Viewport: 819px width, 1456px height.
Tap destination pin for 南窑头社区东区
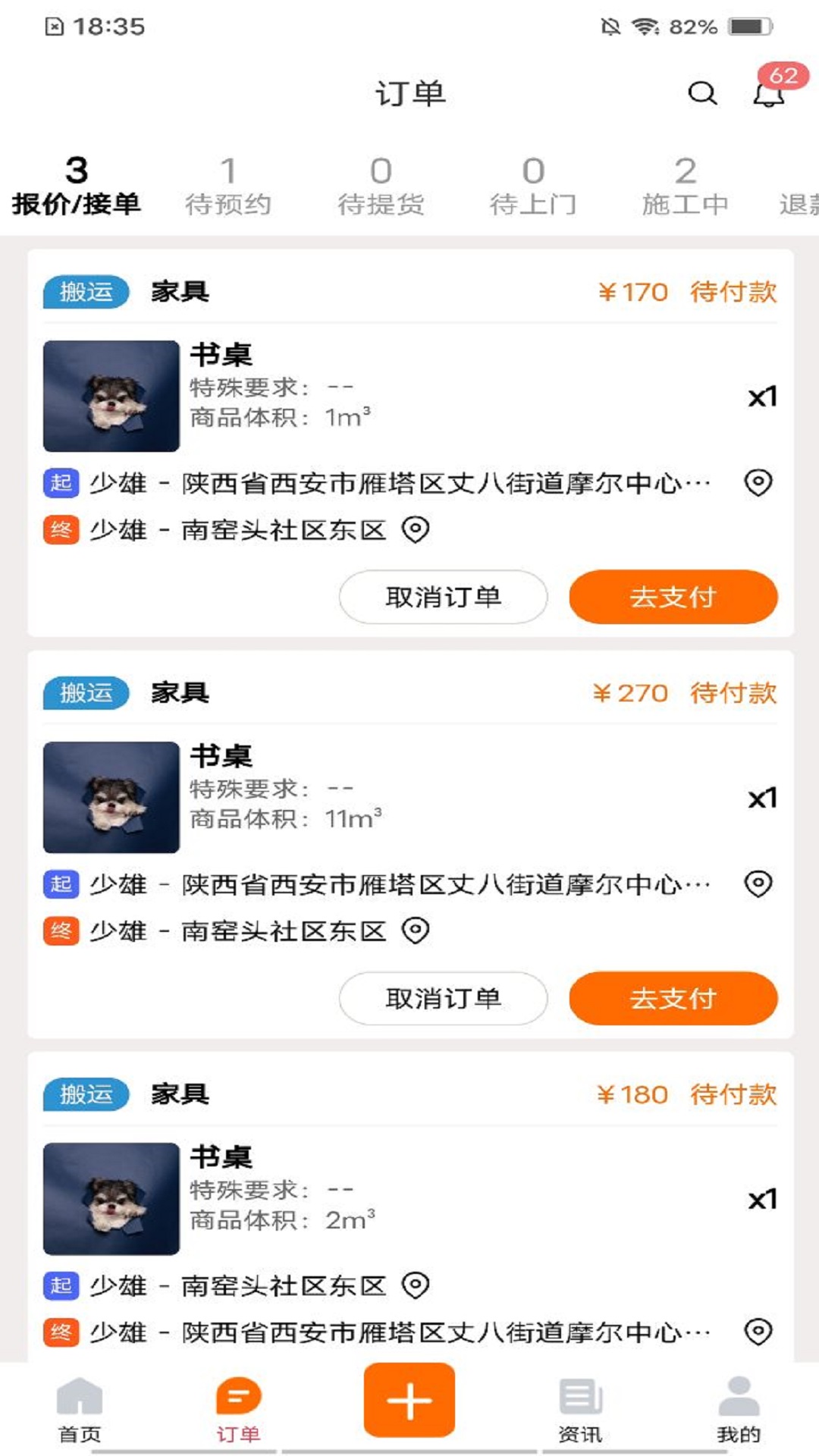(x=414, y=528)
